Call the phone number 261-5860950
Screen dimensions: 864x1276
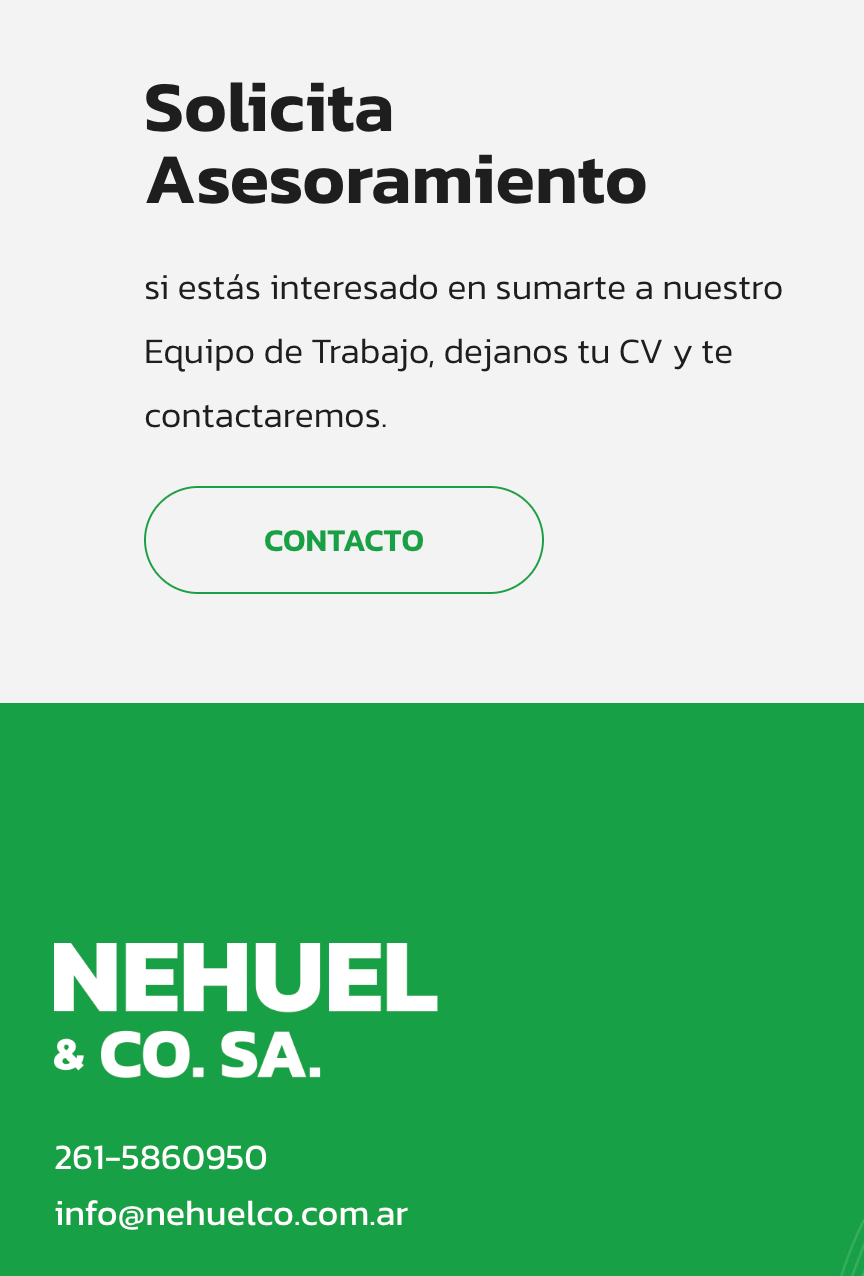coord(160,1158)
